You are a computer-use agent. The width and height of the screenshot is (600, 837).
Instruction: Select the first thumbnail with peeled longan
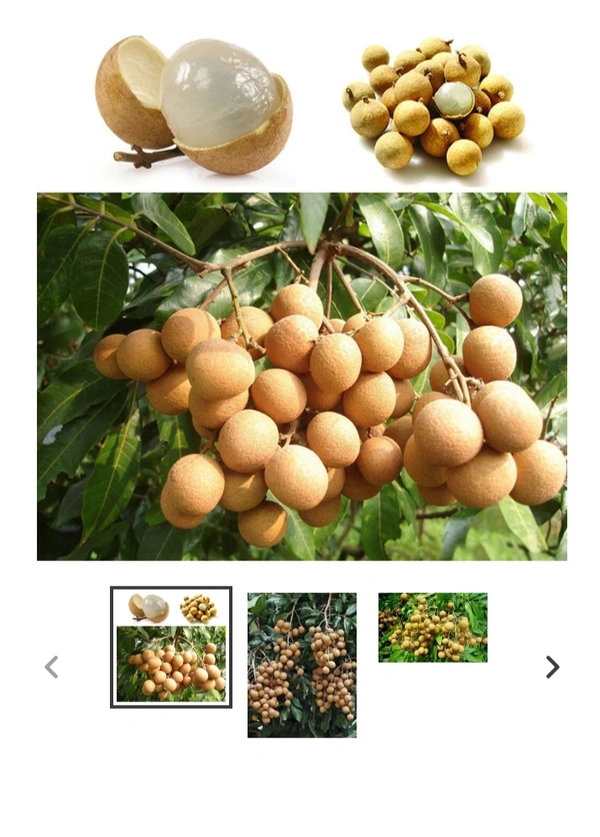point(171,647)
